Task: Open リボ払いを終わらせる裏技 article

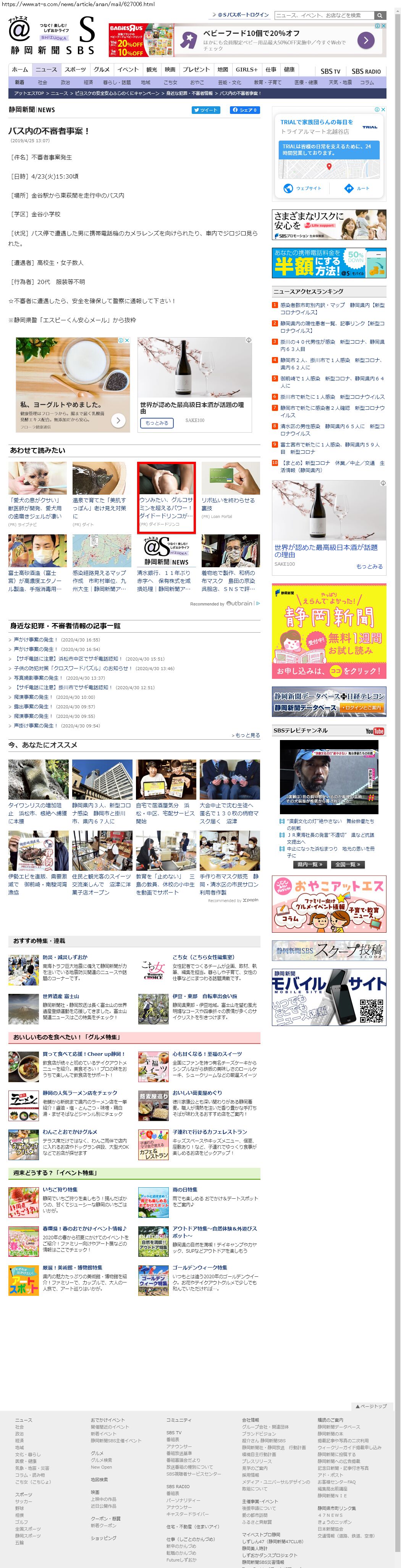Action: 228,504
